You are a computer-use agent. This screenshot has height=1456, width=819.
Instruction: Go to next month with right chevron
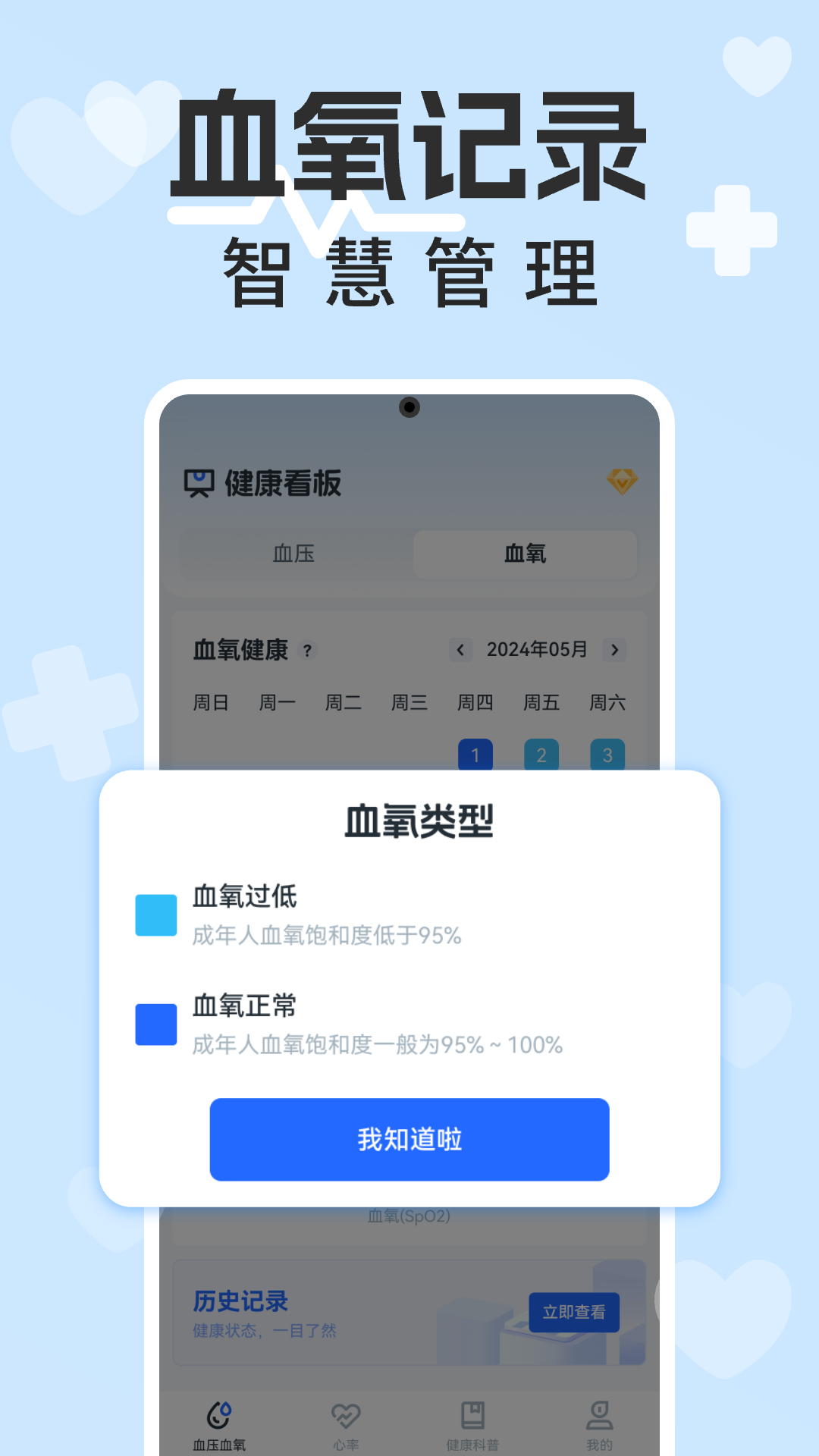tap(615, 650)
